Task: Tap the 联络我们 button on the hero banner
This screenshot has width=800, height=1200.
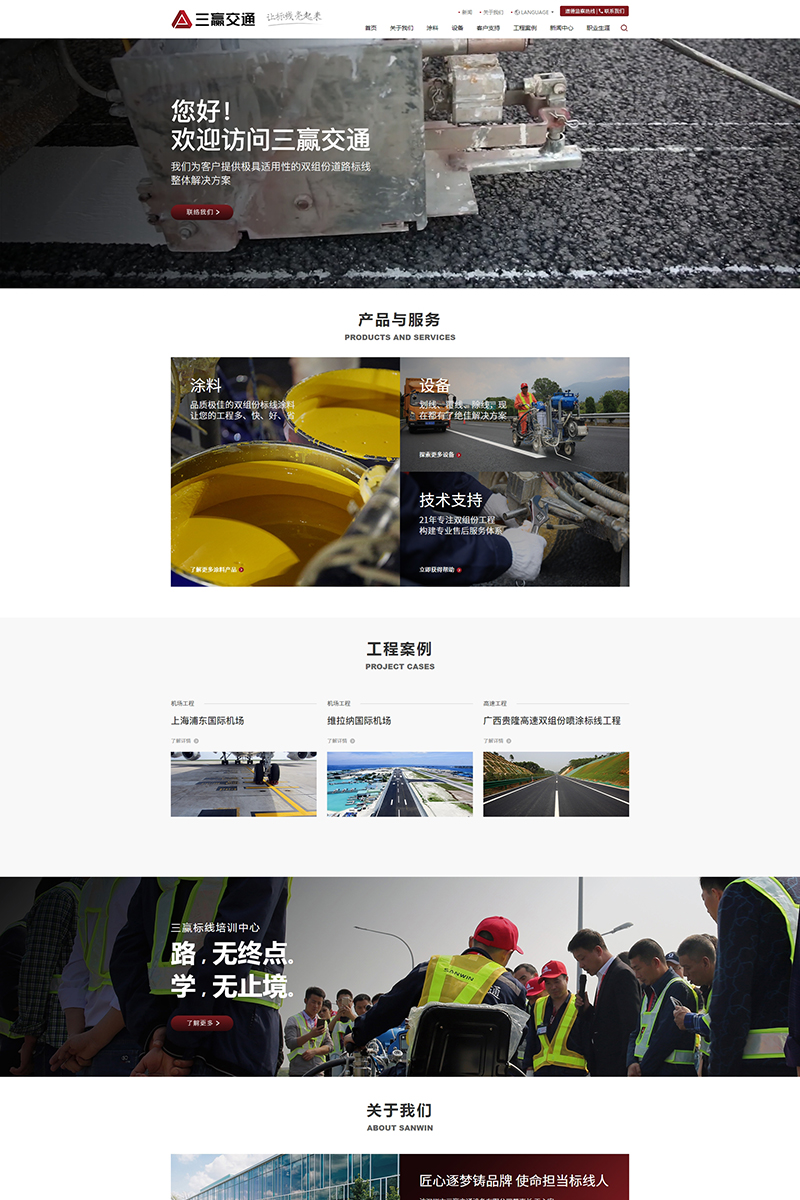Action: click(202, 212)
